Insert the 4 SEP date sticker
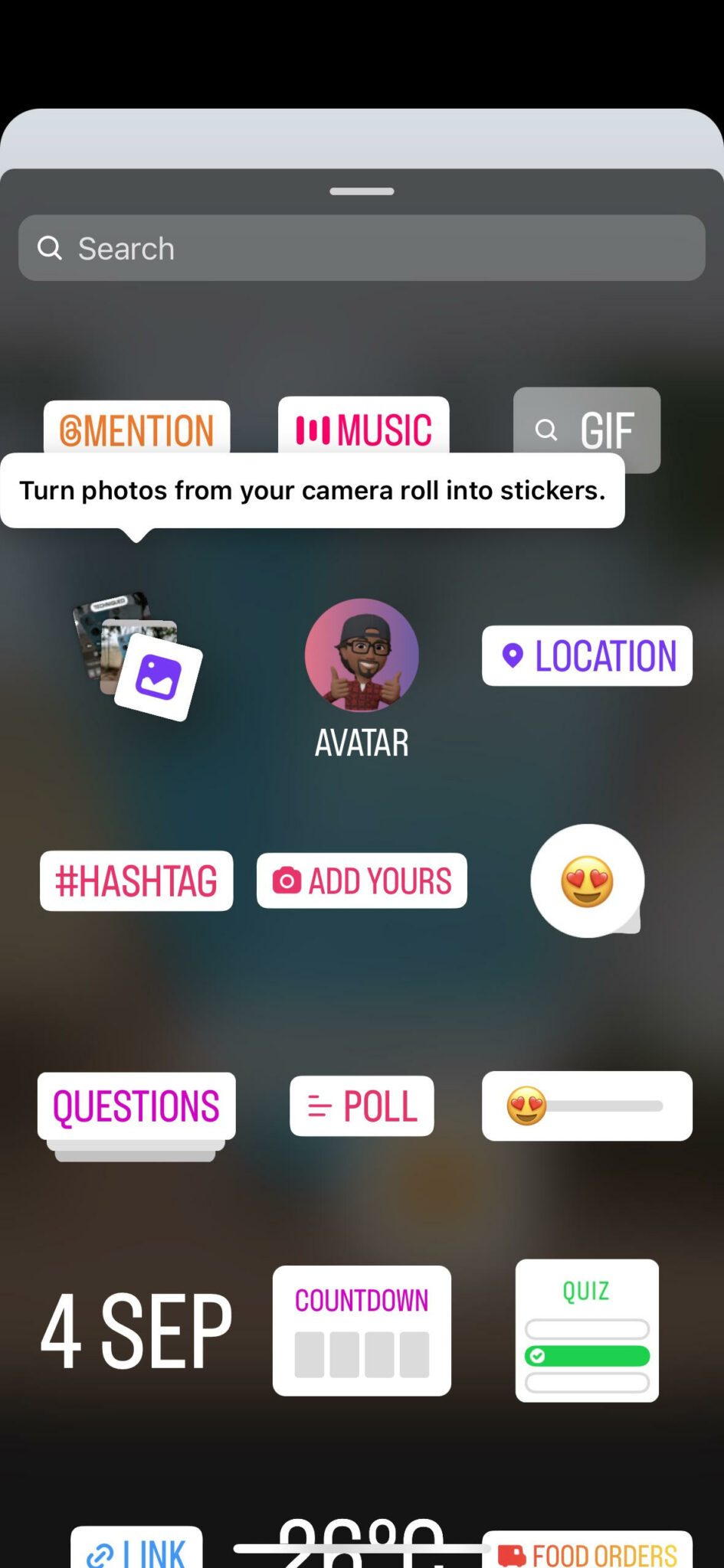Viewport: 724px width, 1568px height. [136, 1331]
